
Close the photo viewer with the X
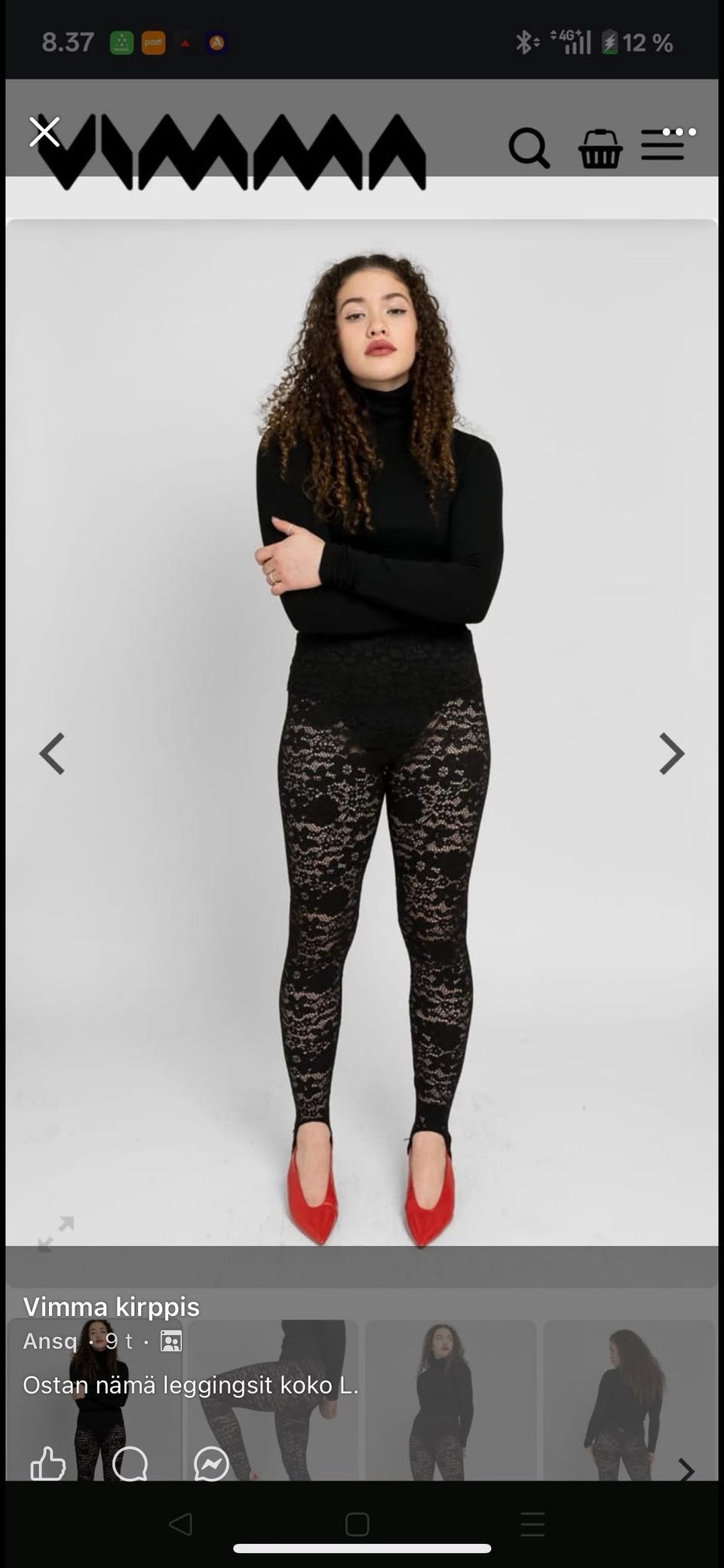[44, 132]
